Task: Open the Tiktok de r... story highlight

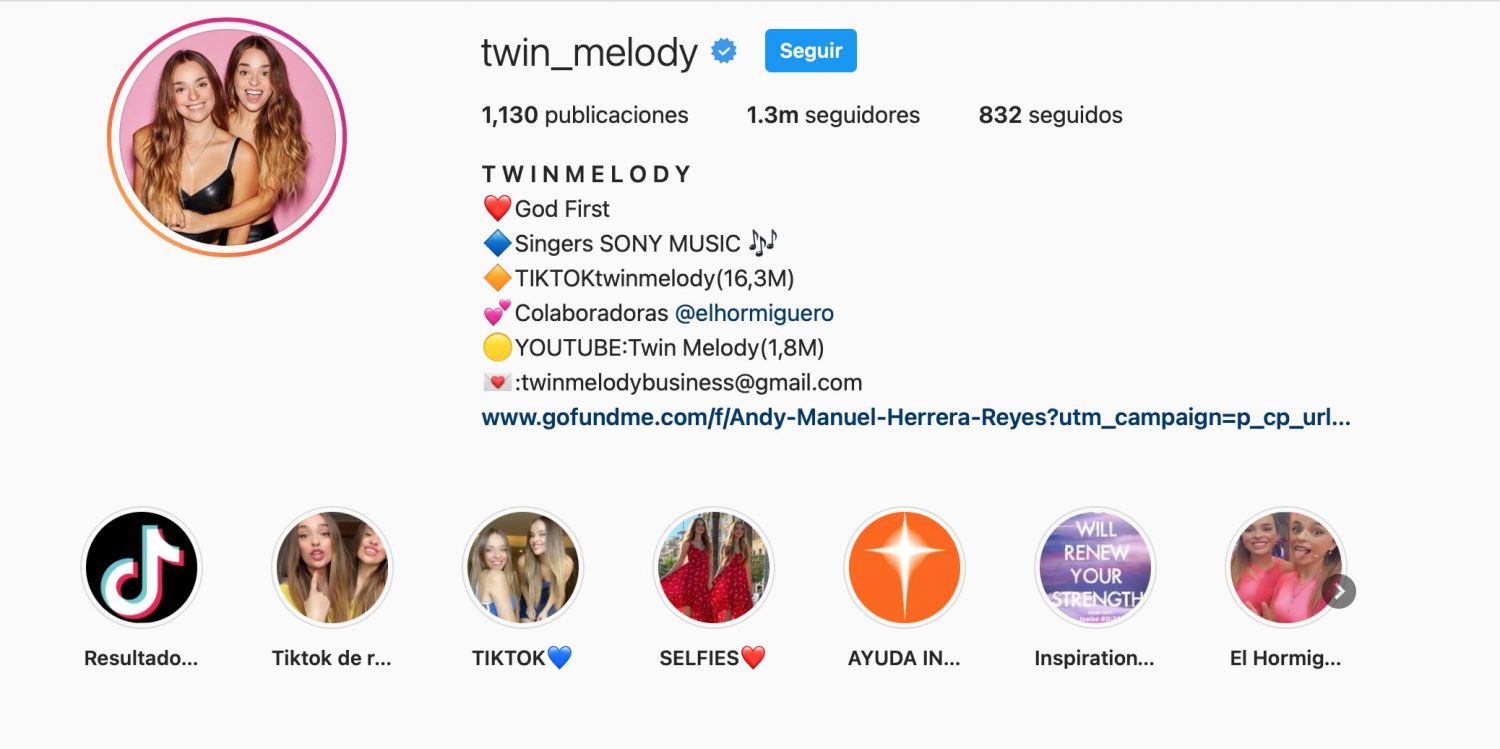Action: pyautogui.click(x=332, y=567)
